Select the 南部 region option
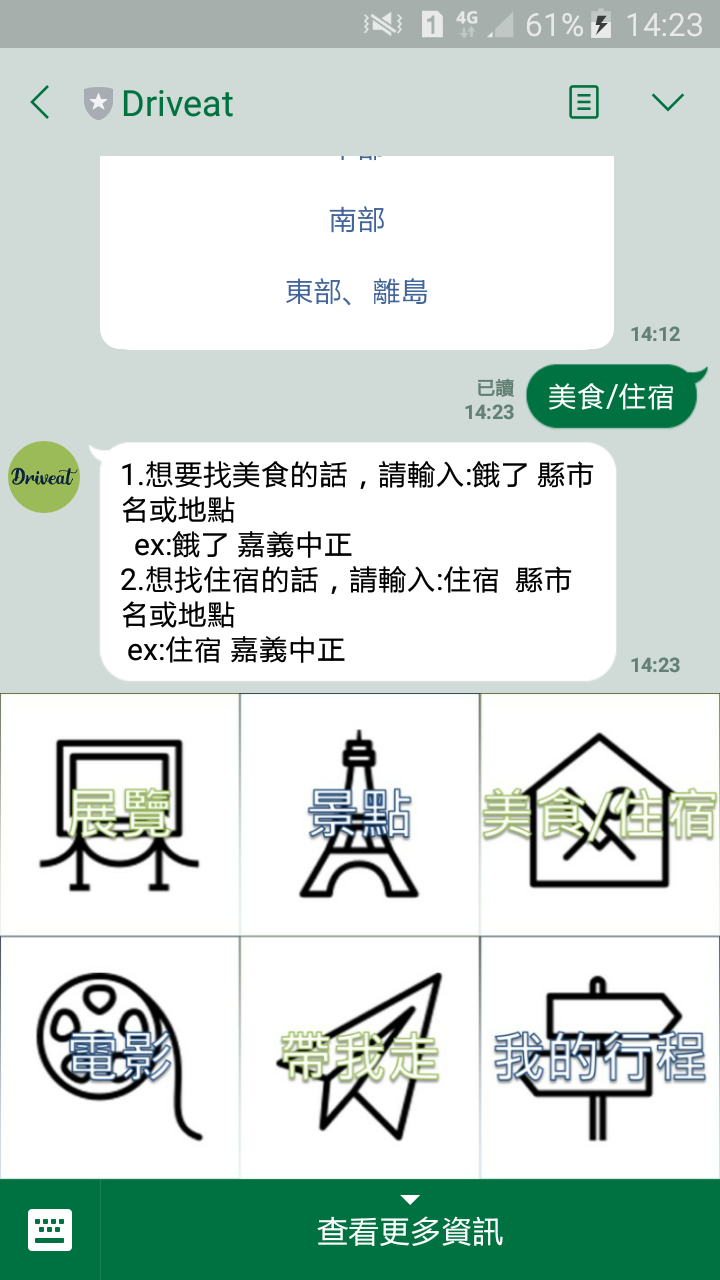 click(357, 220)
